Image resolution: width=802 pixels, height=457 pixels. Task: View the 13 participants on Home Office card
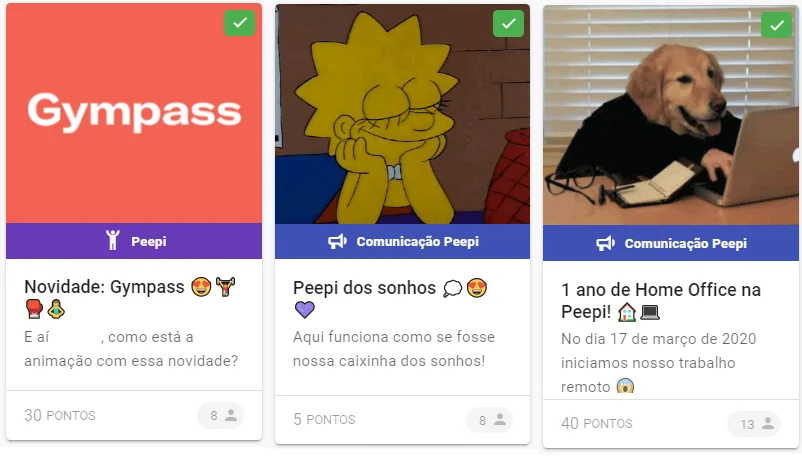(x=754, y=424)
